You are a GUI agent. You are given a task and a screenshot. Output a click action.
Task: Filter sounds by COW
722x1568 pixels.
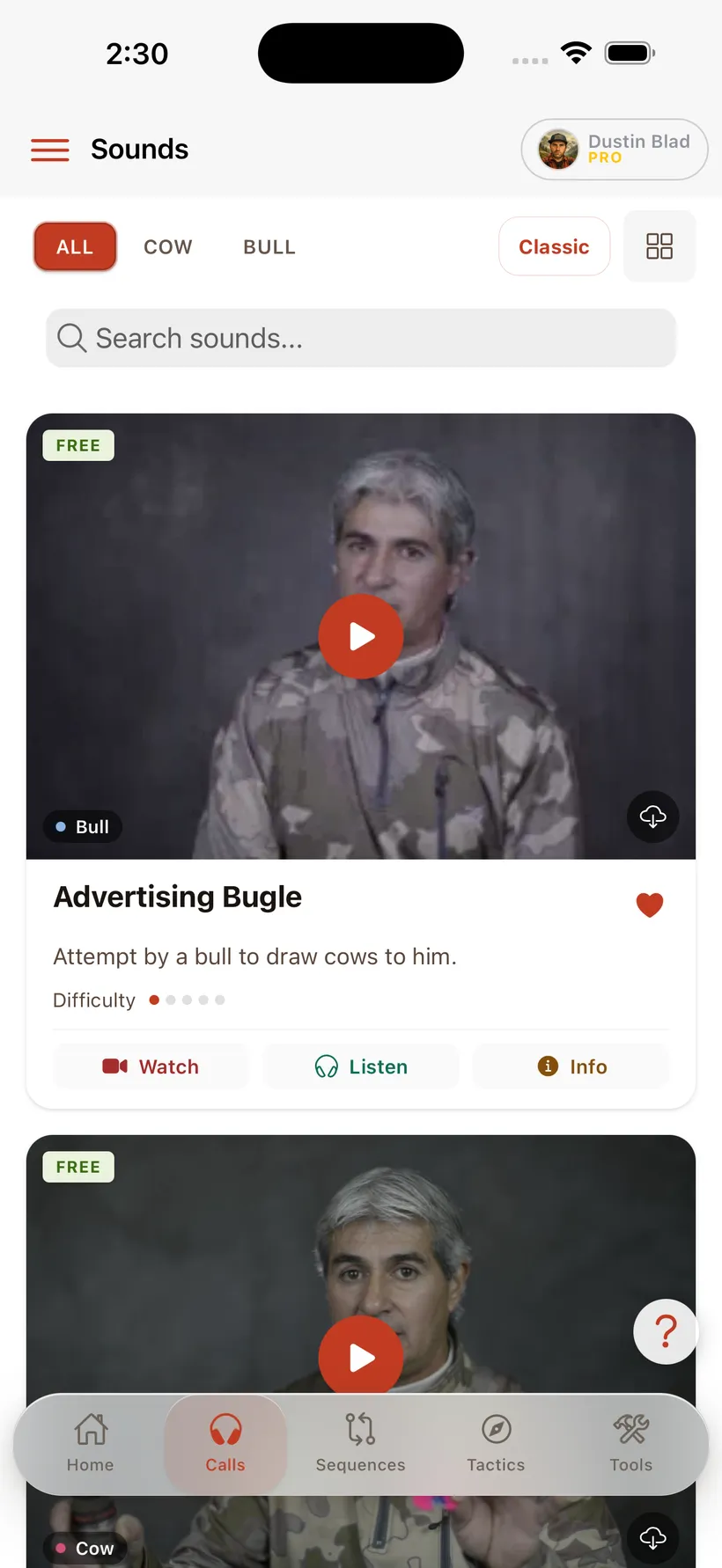tap(168, 247)
